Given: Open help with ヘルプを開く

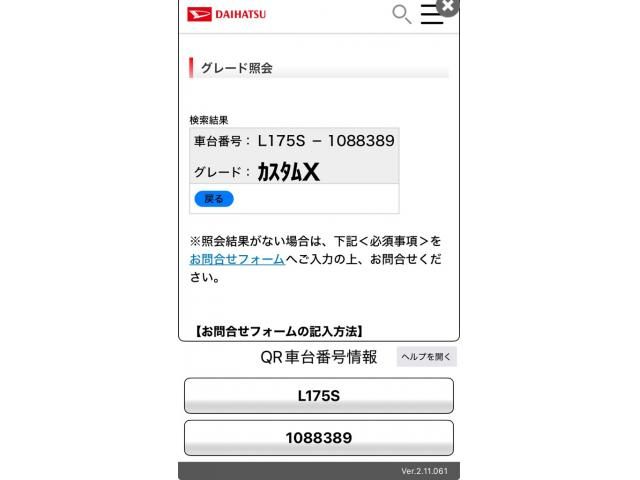Looking at the screenshot, I should [x=427, y=357].
